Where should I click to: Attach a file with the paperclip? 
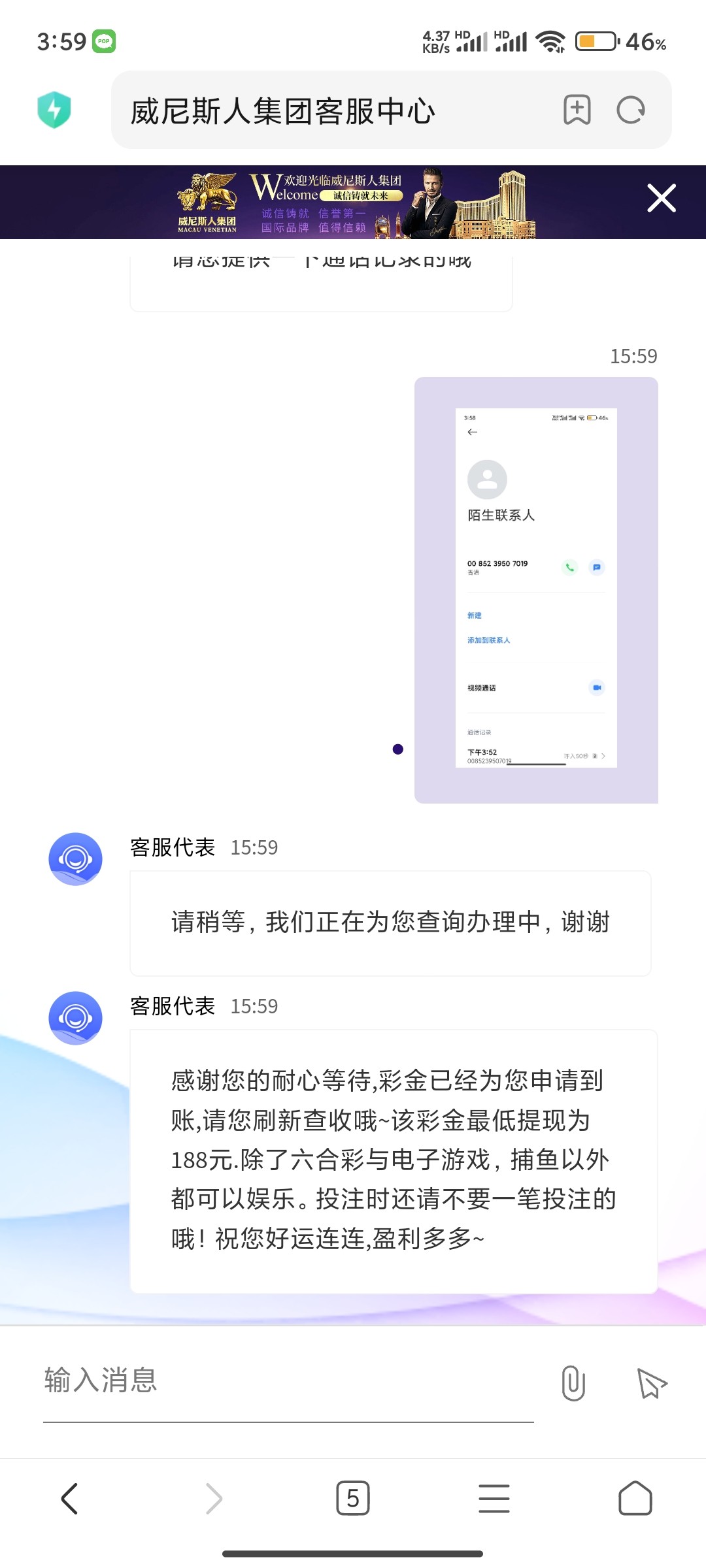click(x=573, y=1382)
